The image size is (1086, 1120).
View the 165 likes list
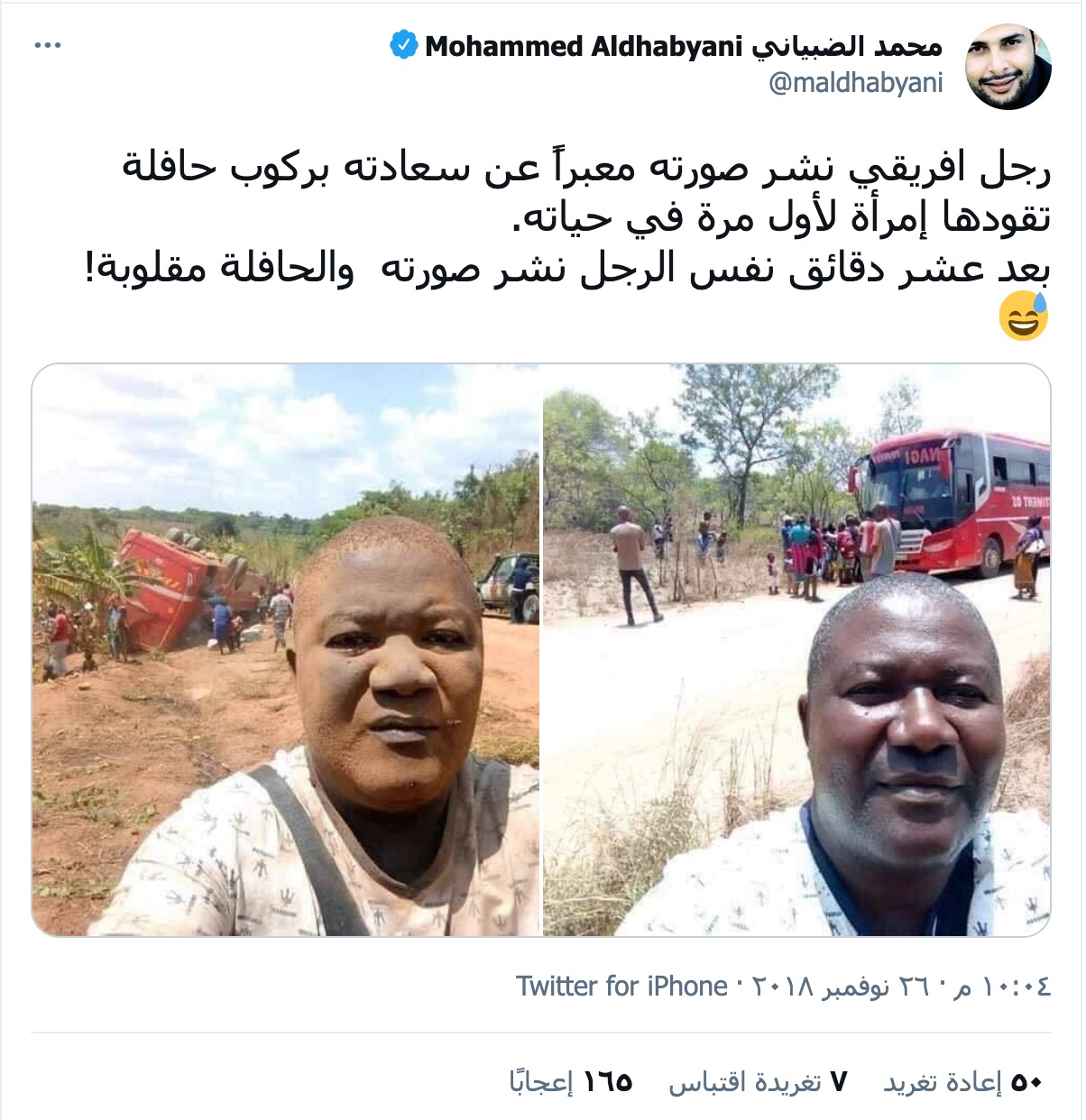tap(571, 1082)
